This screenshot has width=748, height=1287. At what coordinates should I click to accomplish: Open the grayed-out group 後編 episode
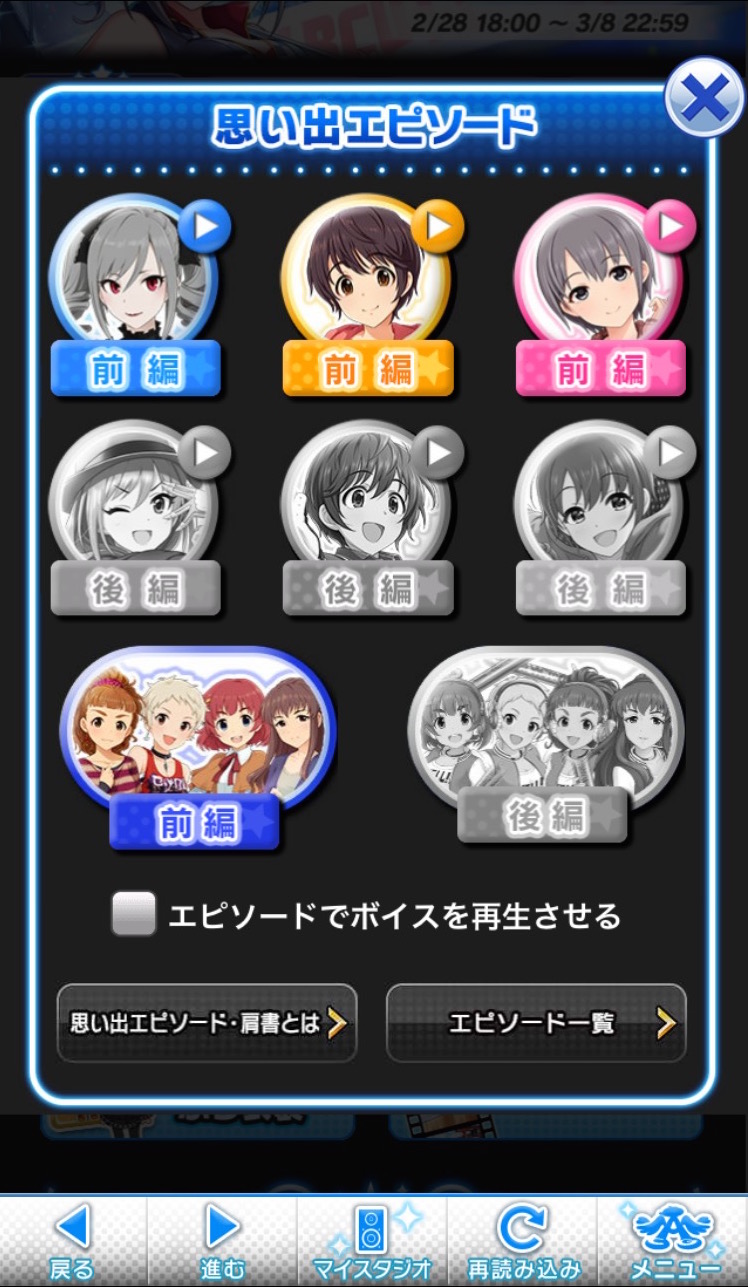(545, 740)
